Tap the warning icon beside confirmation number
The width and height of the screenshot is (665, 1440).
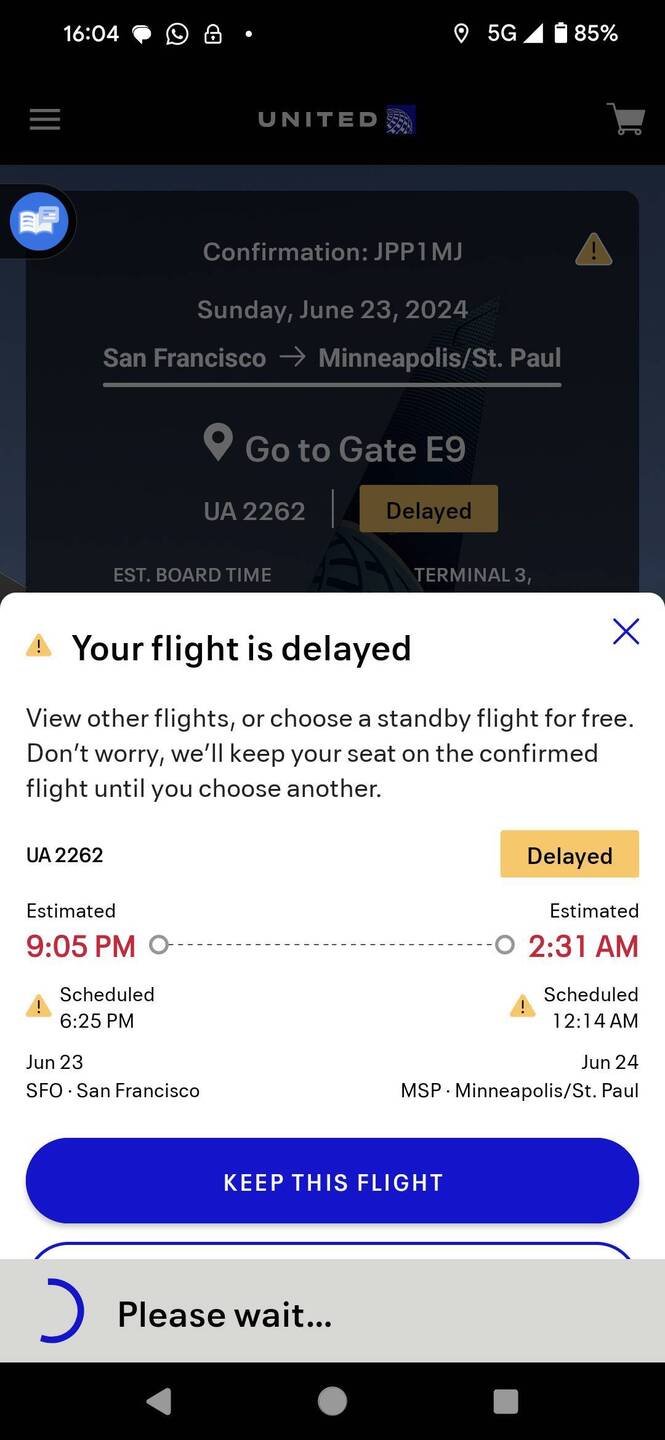tap(594, 249)
